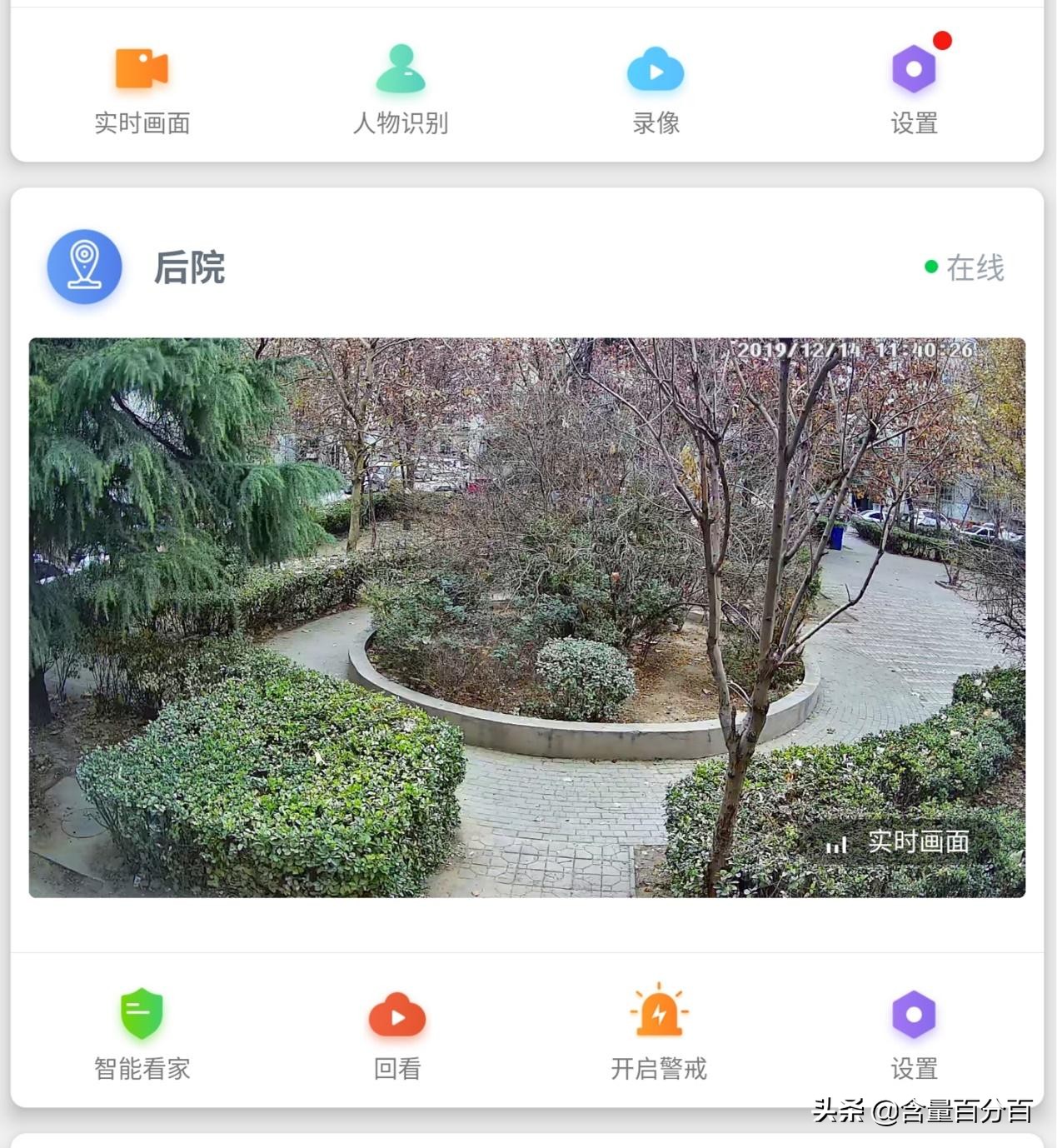Tap the blue 后院 camera device icon
1057x1148 pixels.
[x=83, y=267]
